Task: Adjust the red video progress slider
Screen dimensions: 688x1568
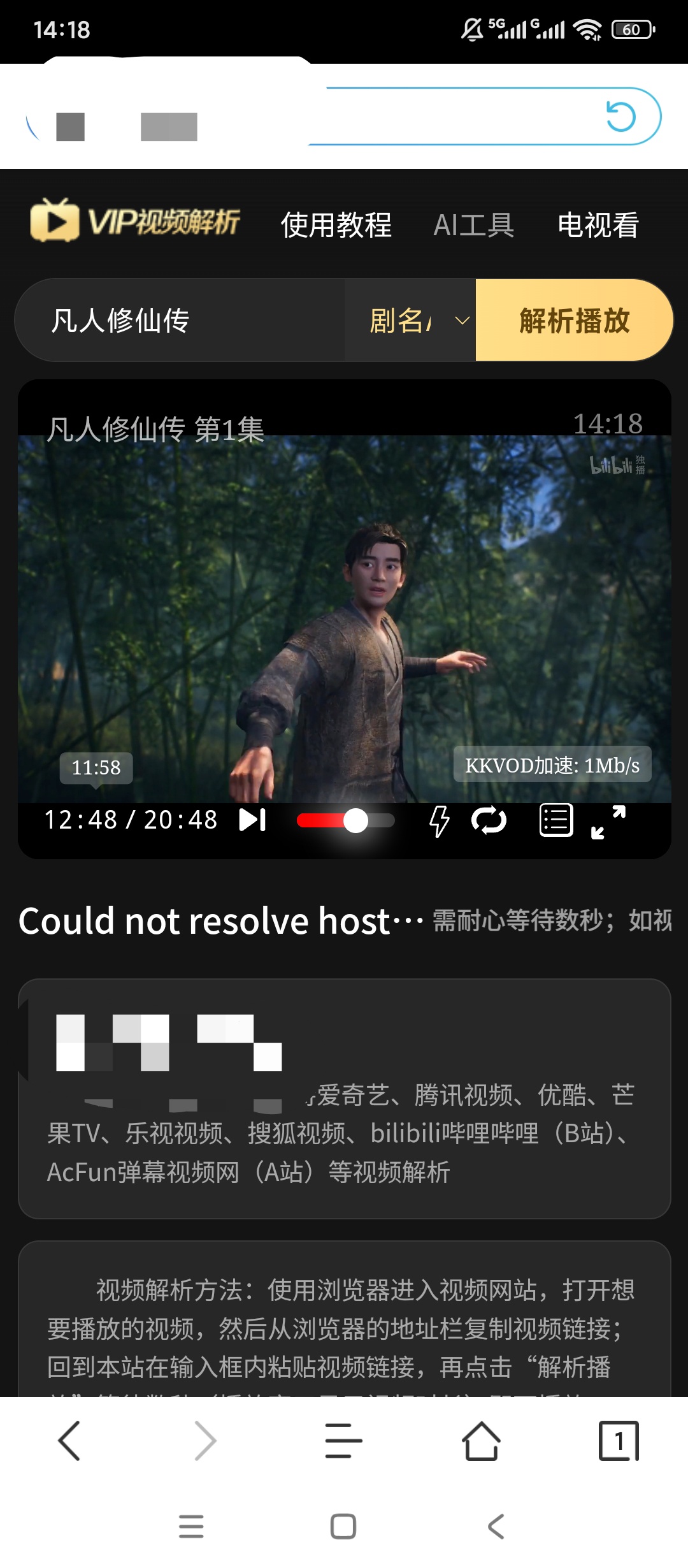Action: [x=355, y=820]
